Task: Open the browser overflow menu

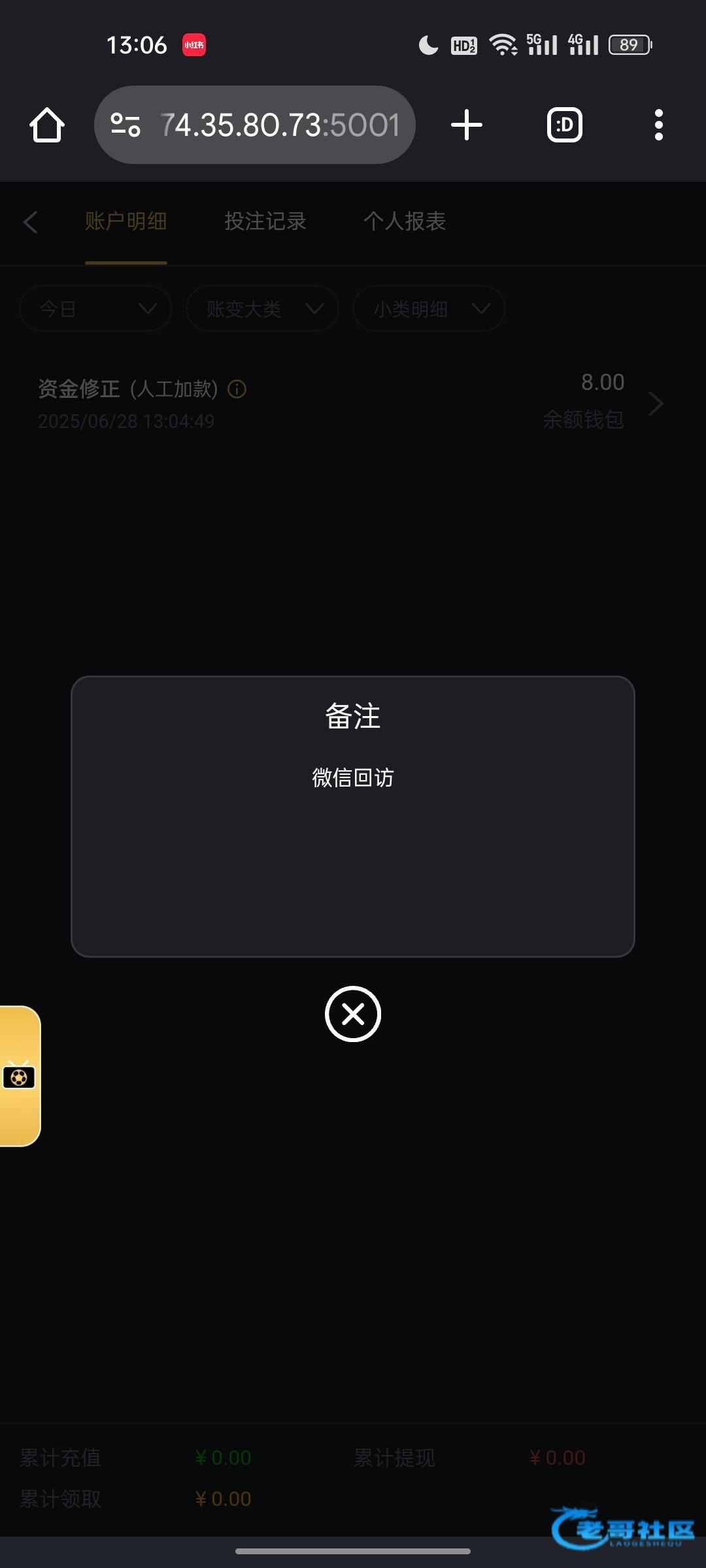Action: tap(658, 125)
